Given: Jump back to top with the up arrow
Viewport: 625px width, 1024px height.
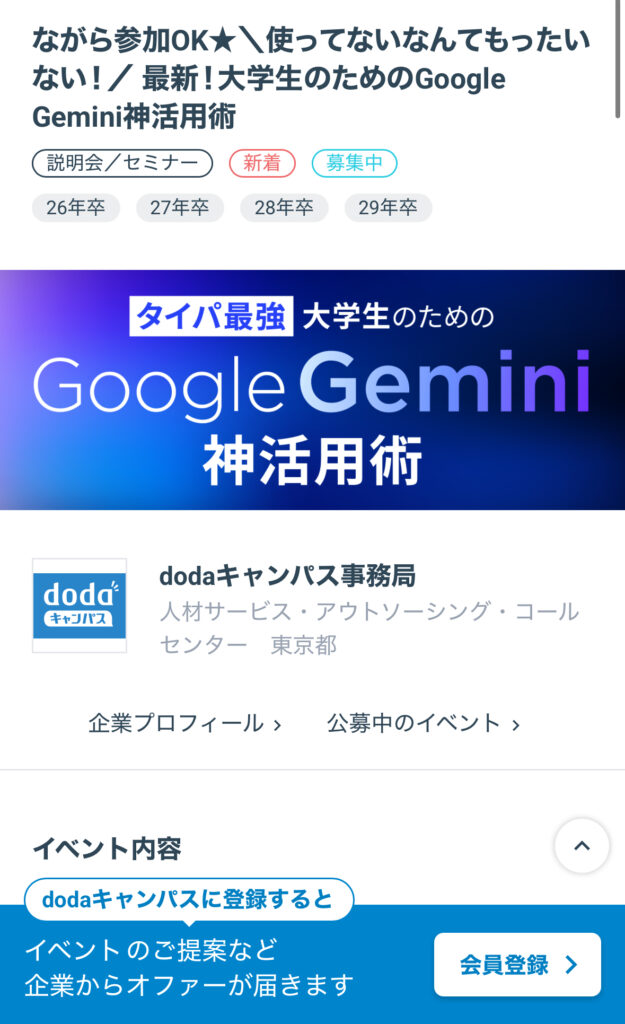Looking at the screenshot, I should pos(581,846).
